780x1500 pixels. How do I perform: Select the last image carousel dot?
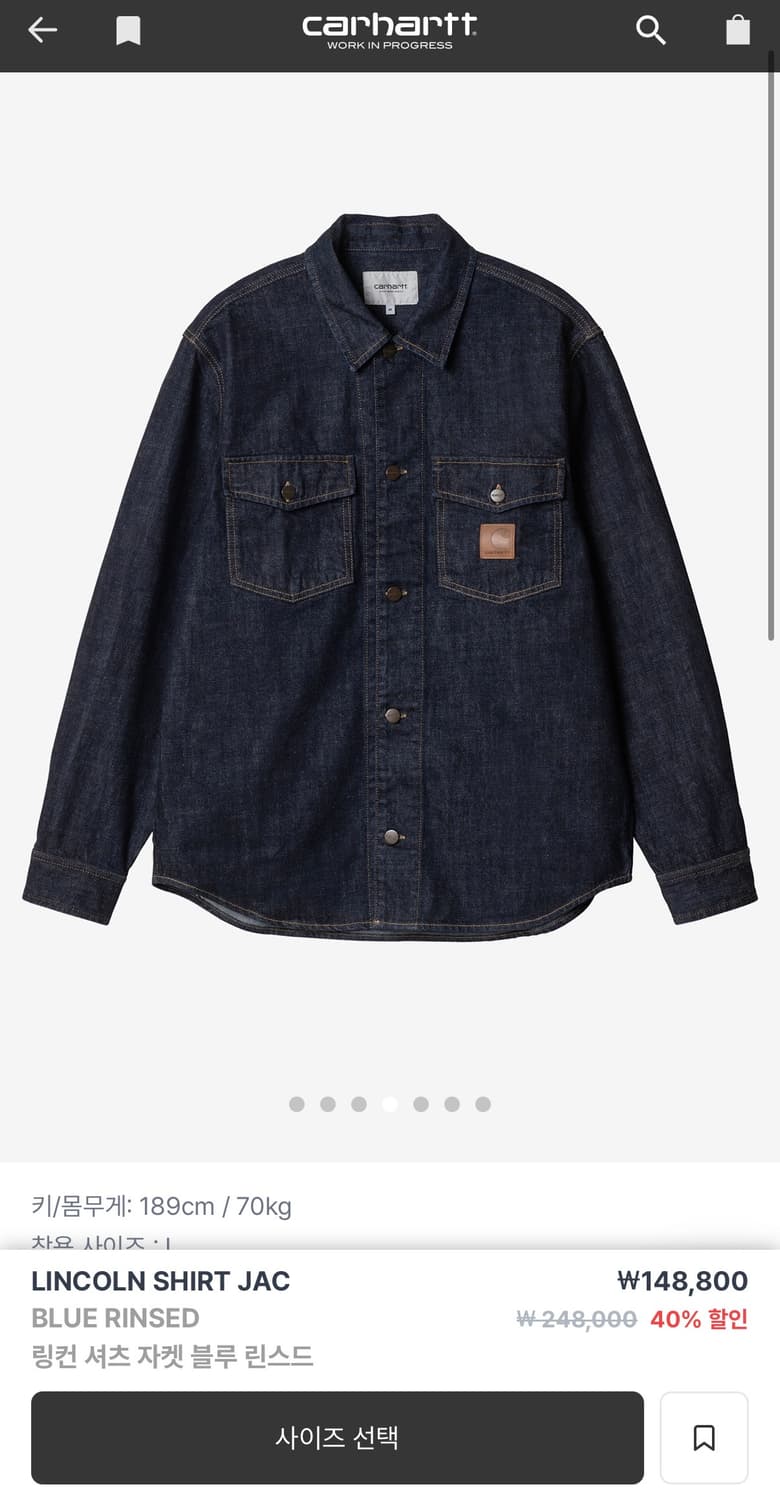[484, 1104]
